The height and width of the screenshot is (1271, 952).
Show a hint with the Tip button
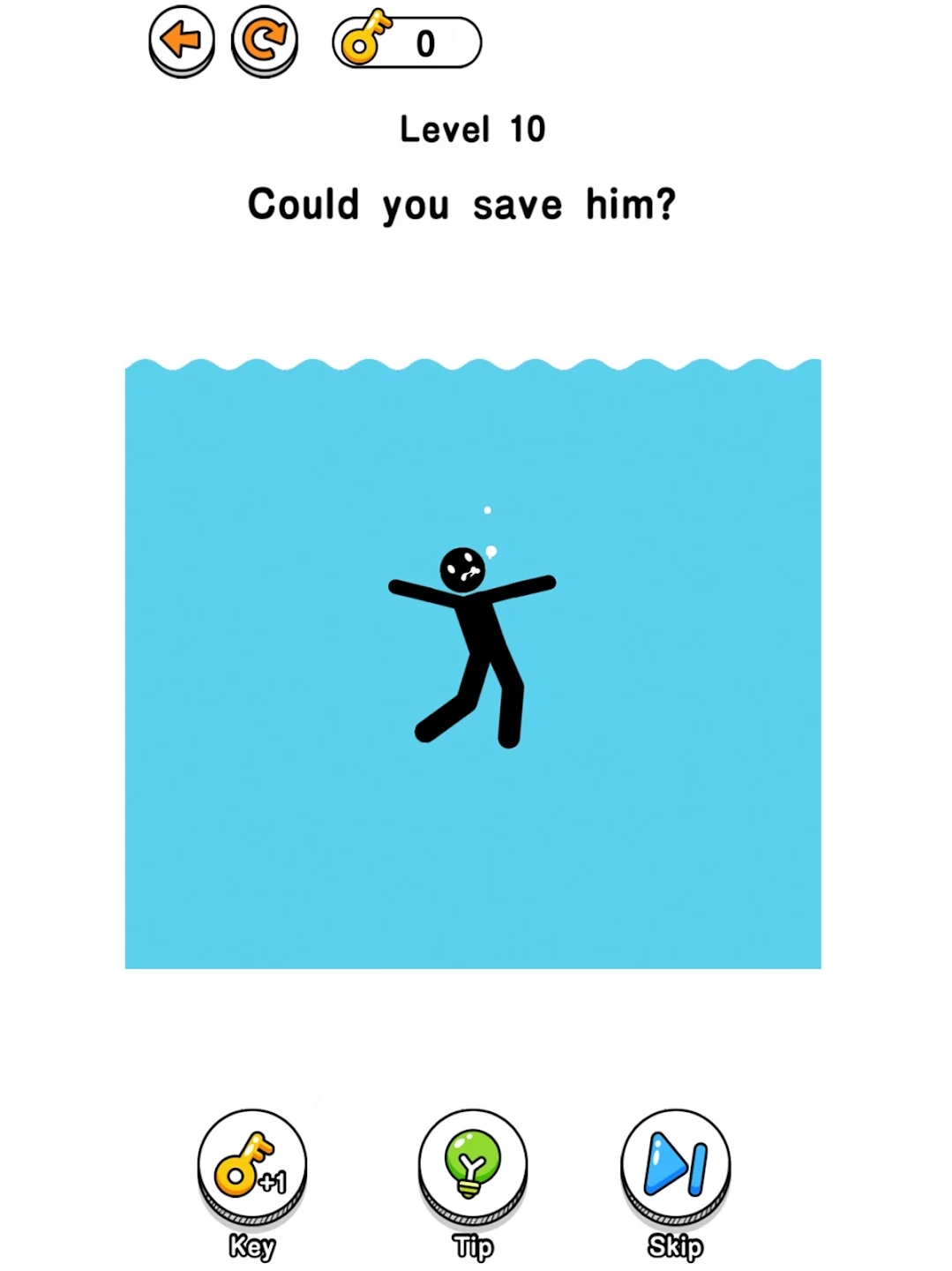pos(473,1168)
